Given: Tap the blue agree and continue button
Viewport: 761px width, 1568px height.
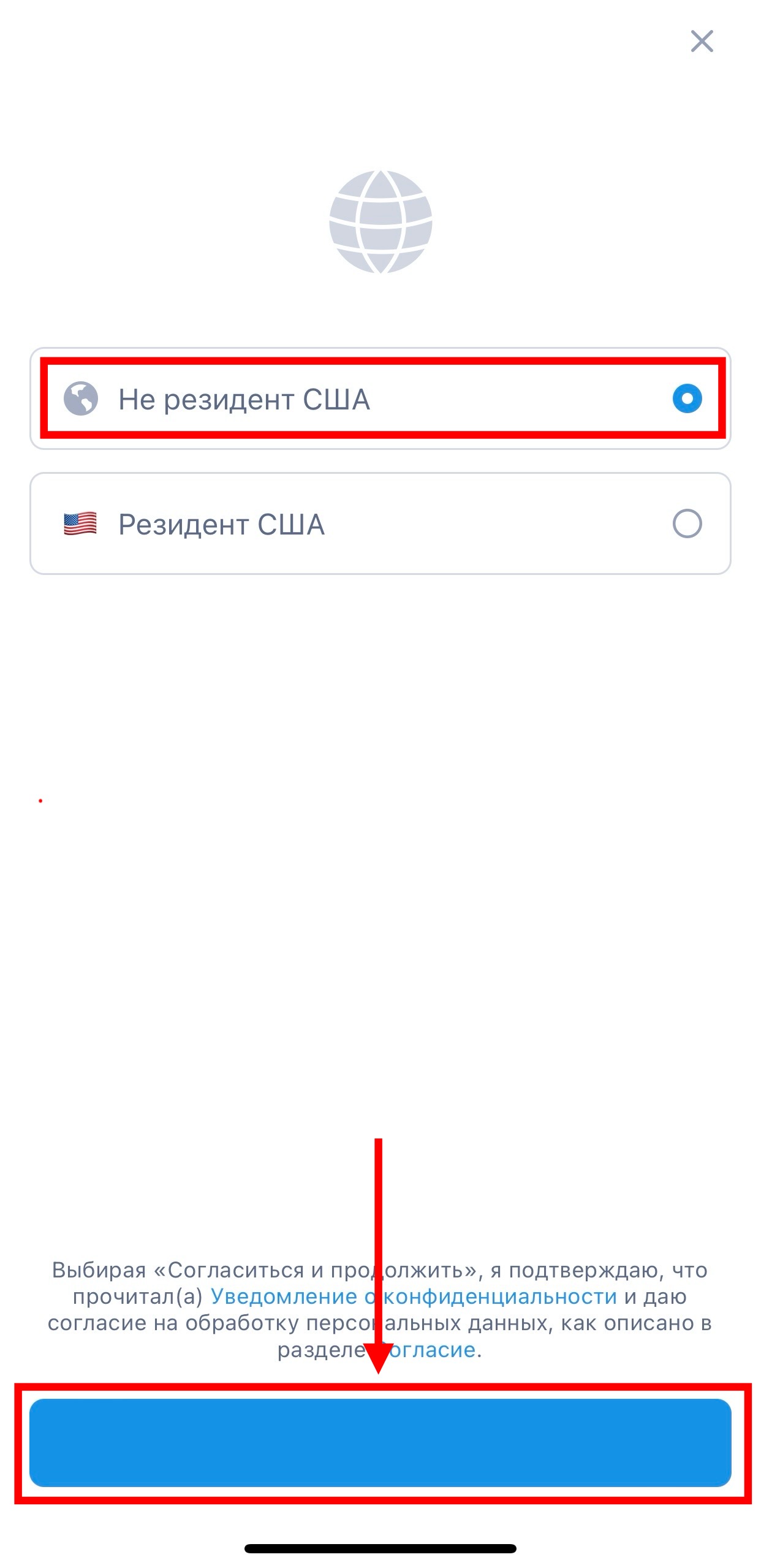Looking at the screenshot, I should click(x=380, y=1442).
